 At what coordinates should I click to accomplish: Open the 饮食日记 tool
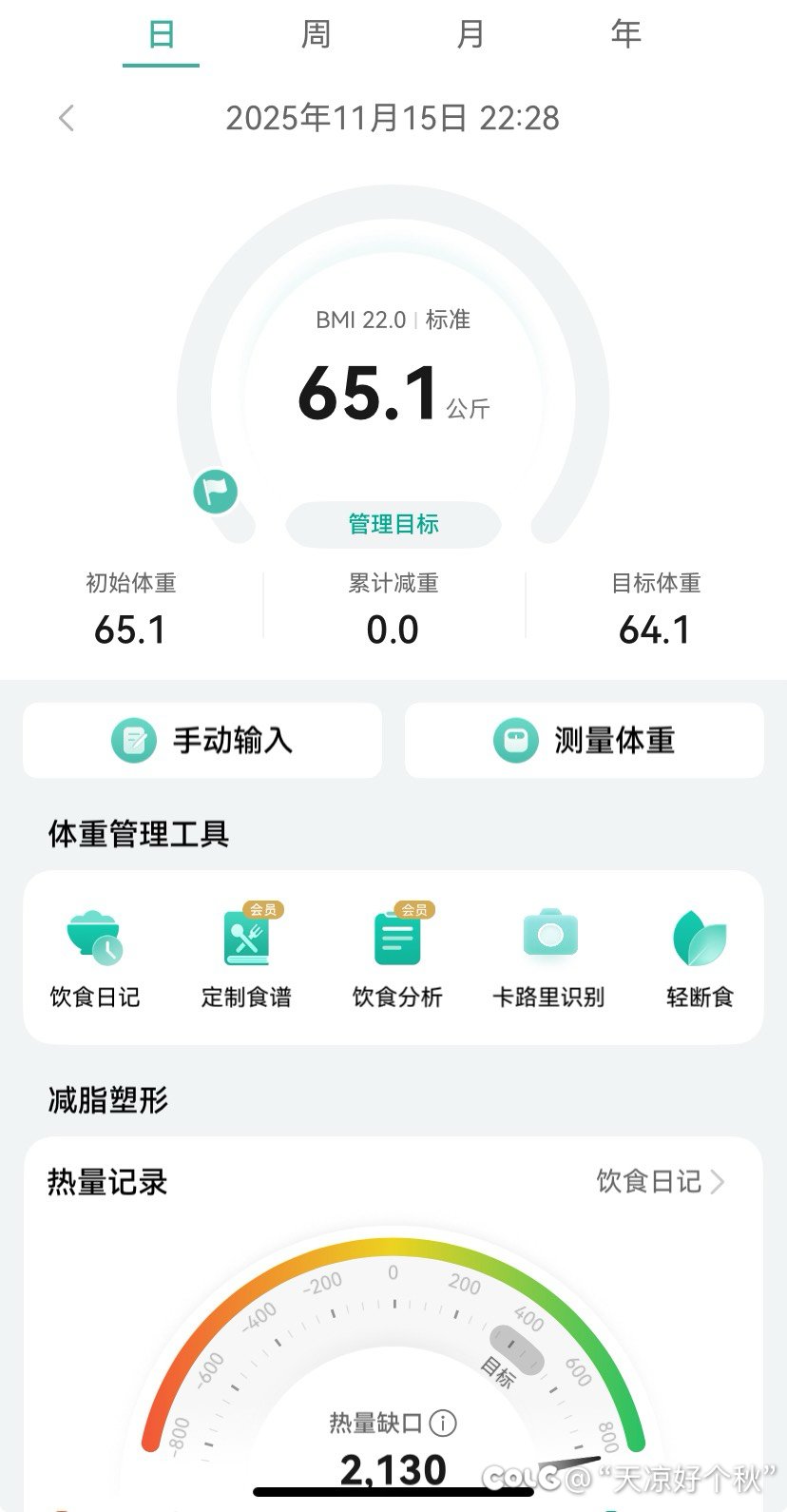95,957
